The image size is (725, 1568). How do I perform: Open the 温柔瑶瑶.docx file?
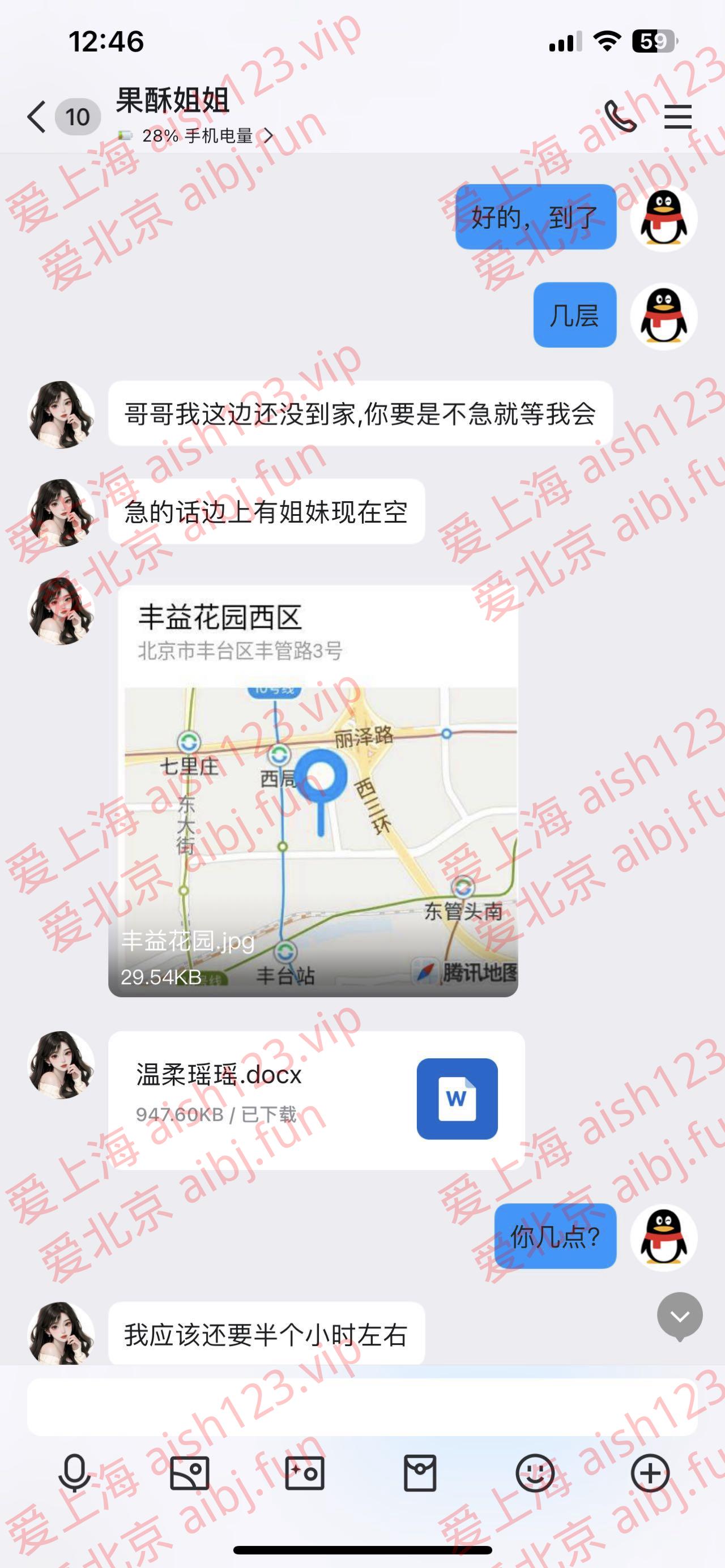point(316,1099)
